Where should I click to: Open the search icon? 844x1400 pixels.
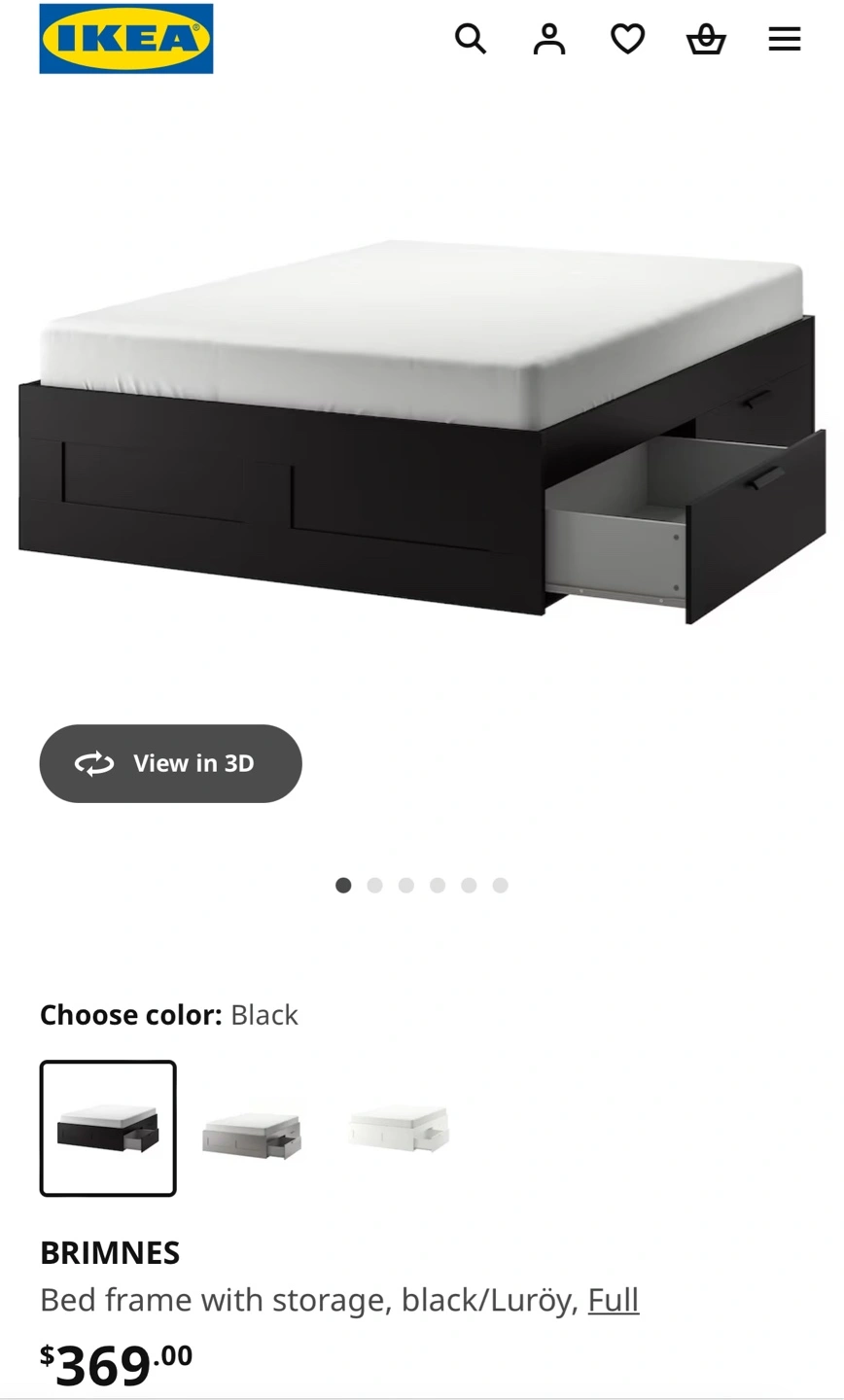471,39
